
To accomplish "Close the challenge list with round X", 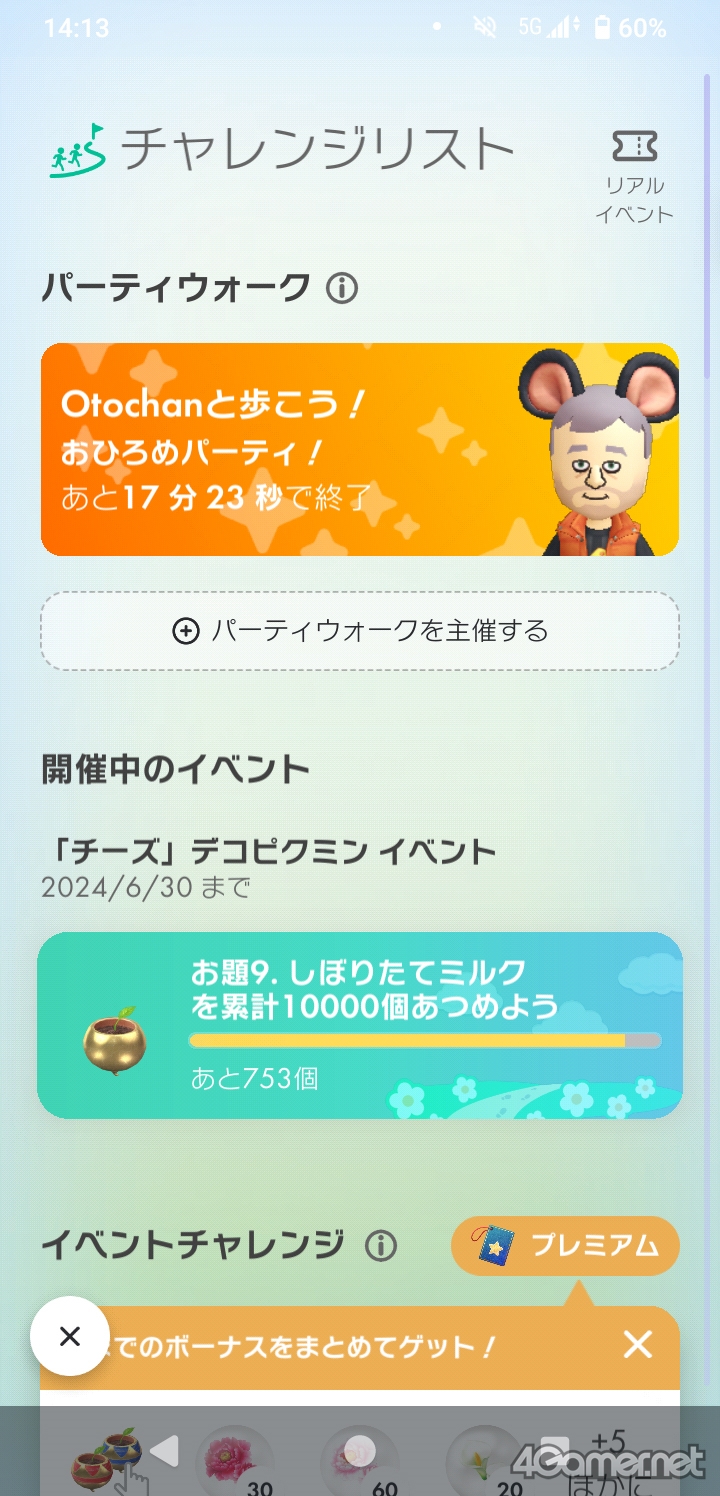I will pyautogui.click(x=69, y=1336).
